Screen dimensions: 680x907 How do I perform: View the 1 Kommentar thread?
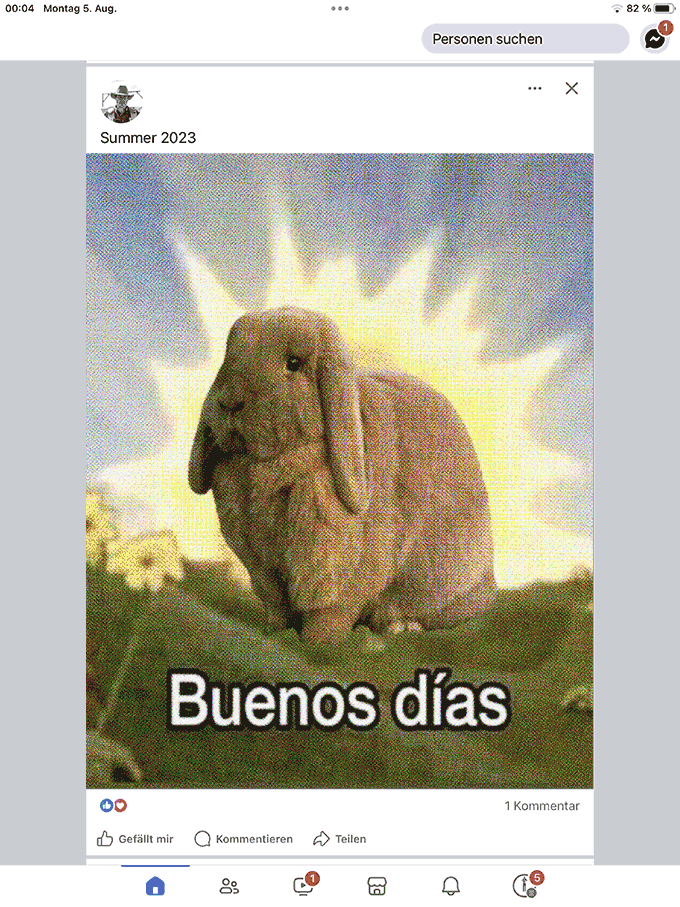541,806
